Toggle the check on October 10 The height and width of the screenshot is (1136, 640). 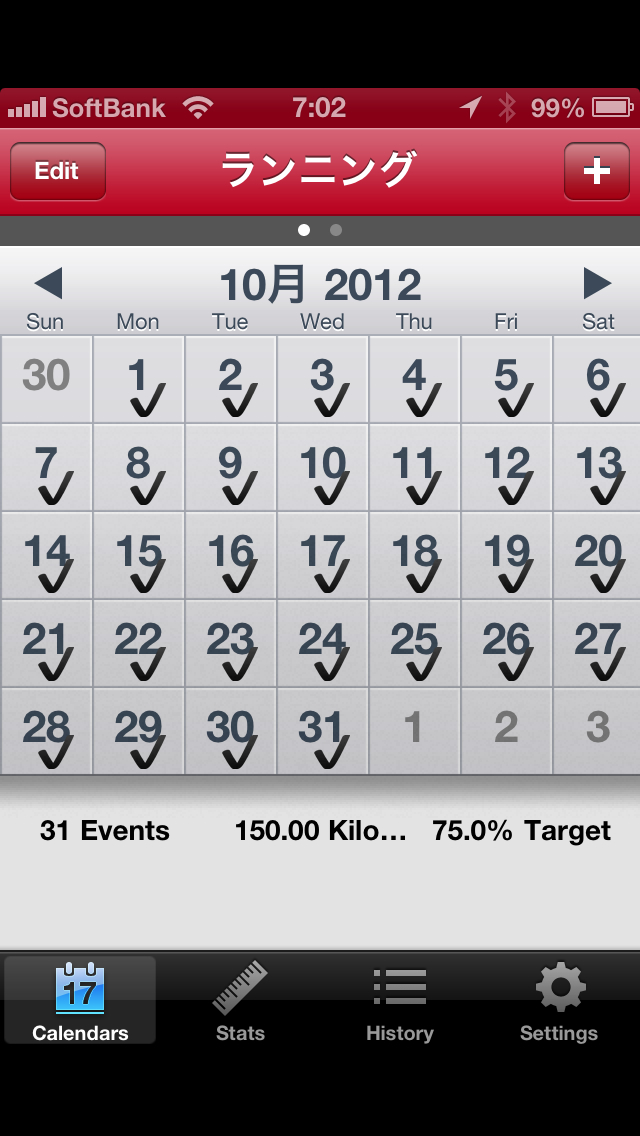point(322,468)
